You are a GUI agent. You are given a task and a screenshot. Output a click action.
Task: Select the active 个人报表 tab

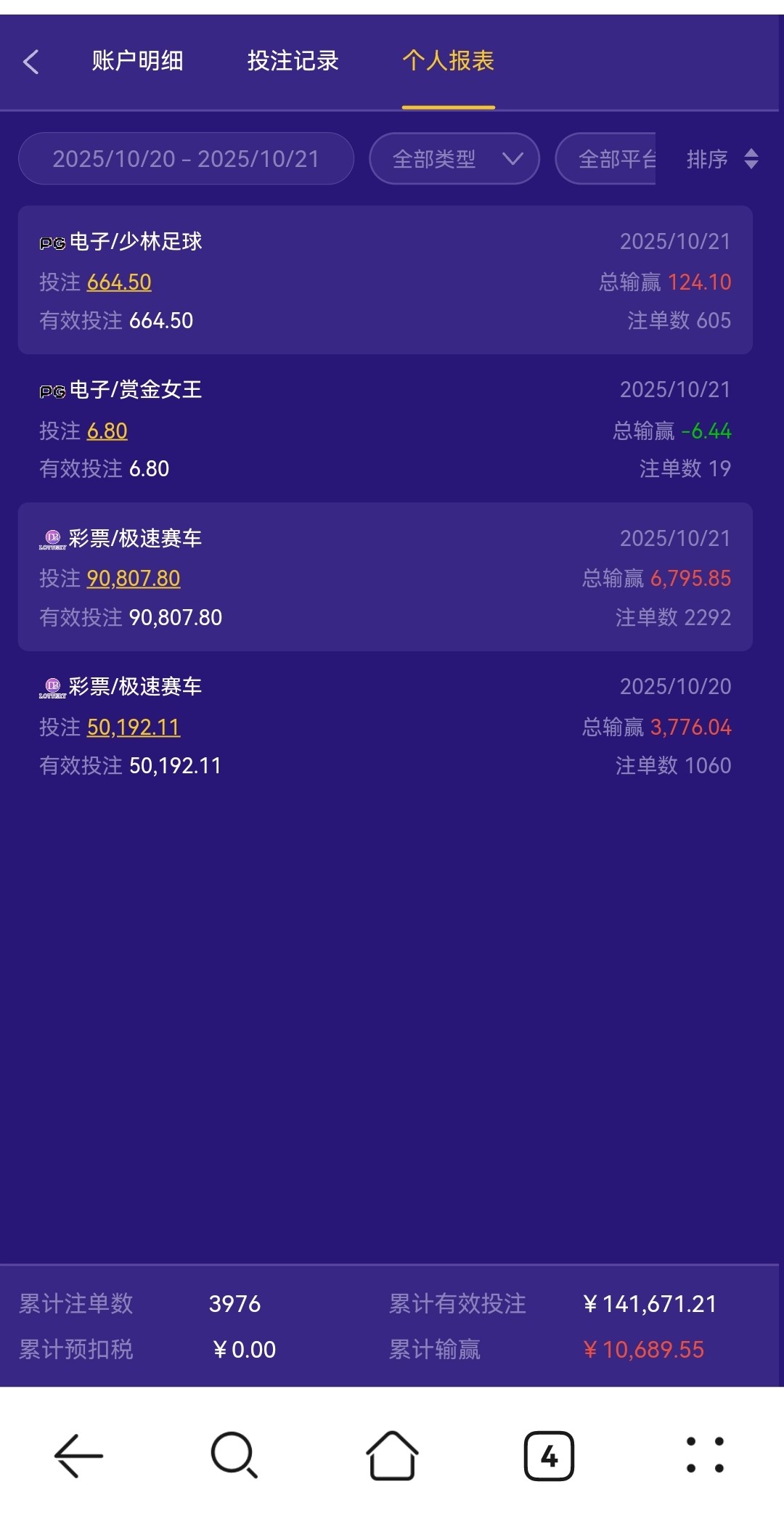pyautogui.click(x=449, y=62)
